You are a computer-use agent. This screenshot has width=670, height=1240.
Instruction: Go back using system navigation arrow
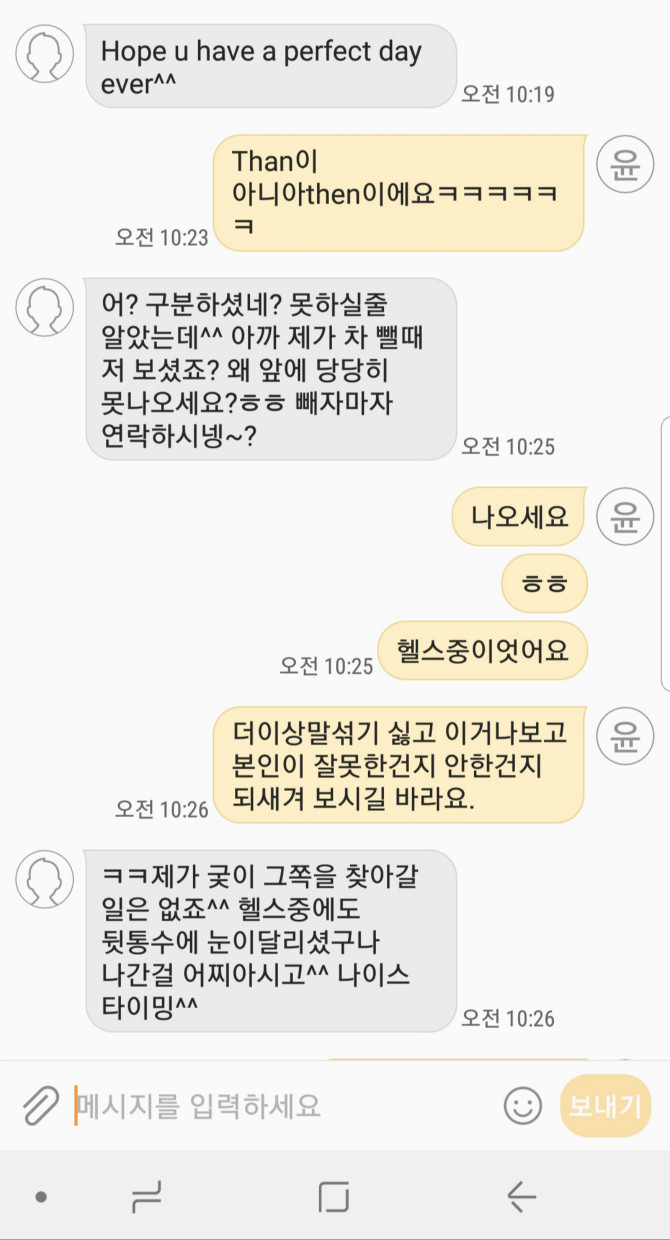(521, 1196)
